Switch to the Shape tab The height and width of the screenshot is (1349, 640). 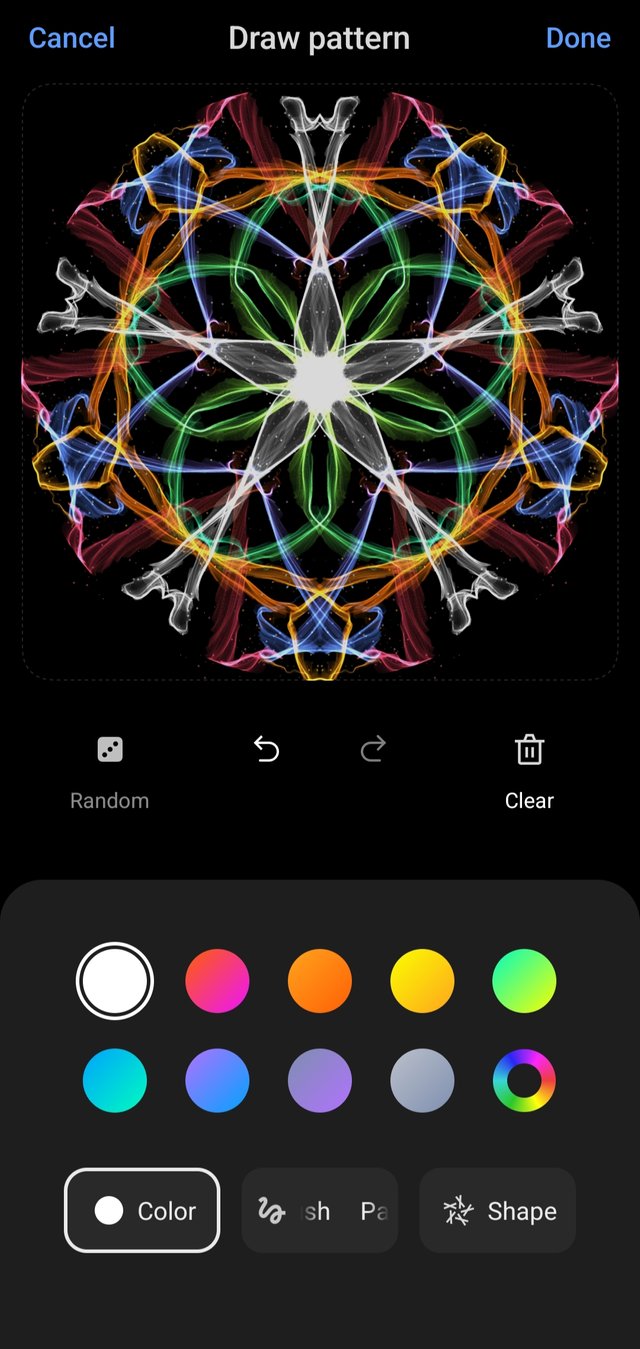pyautogui.click(x=498, y=1211)
